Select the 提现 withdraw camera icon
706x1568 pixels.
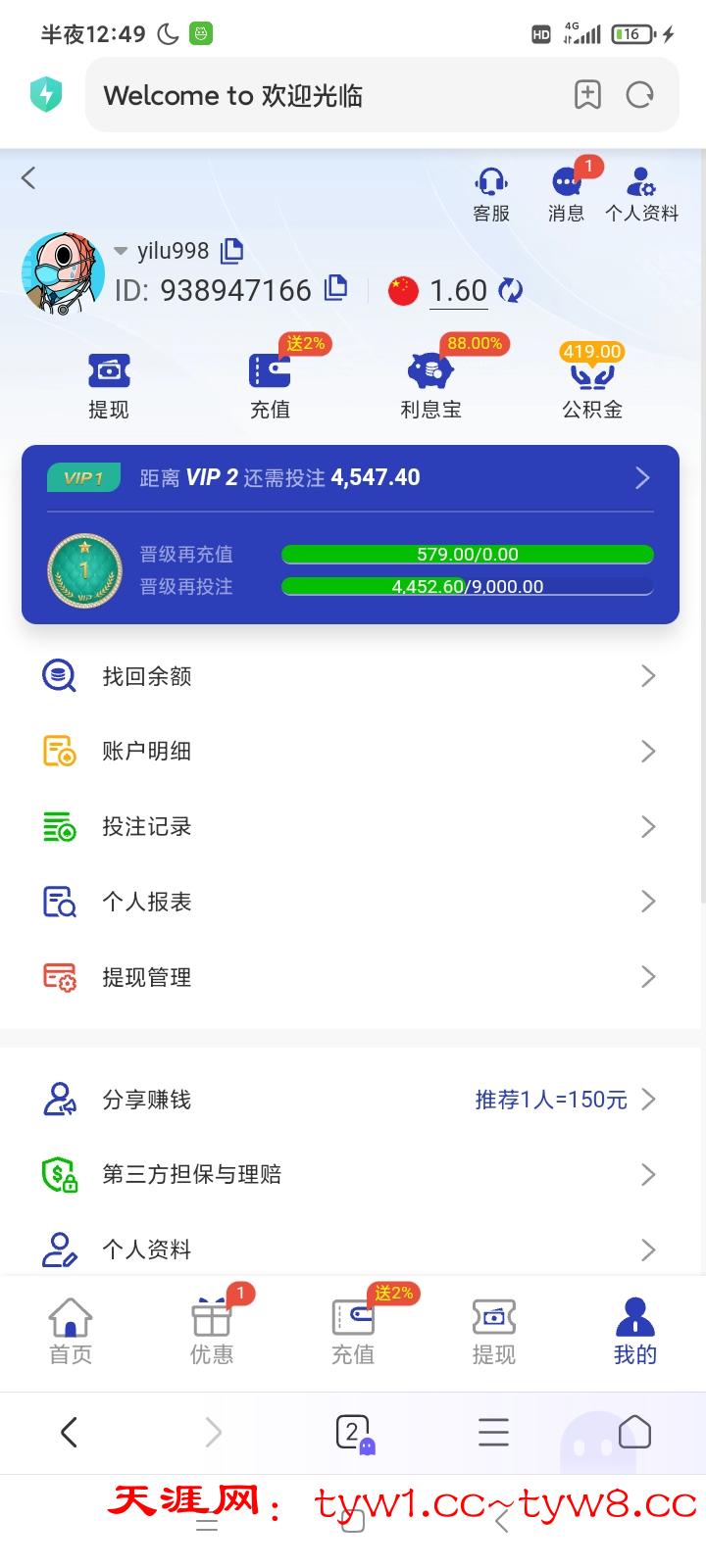(109, 370)
